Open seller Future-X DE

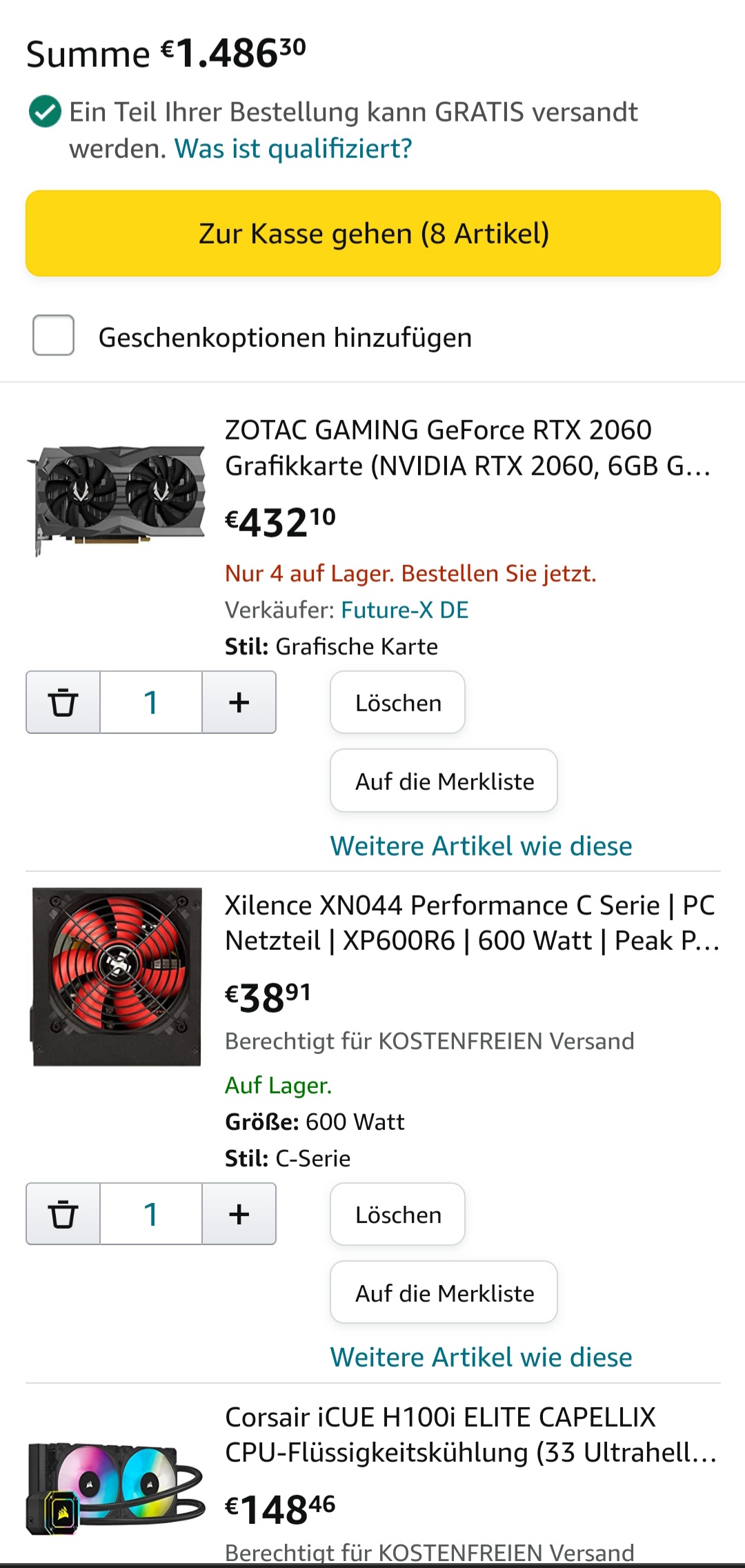(405, 610)
